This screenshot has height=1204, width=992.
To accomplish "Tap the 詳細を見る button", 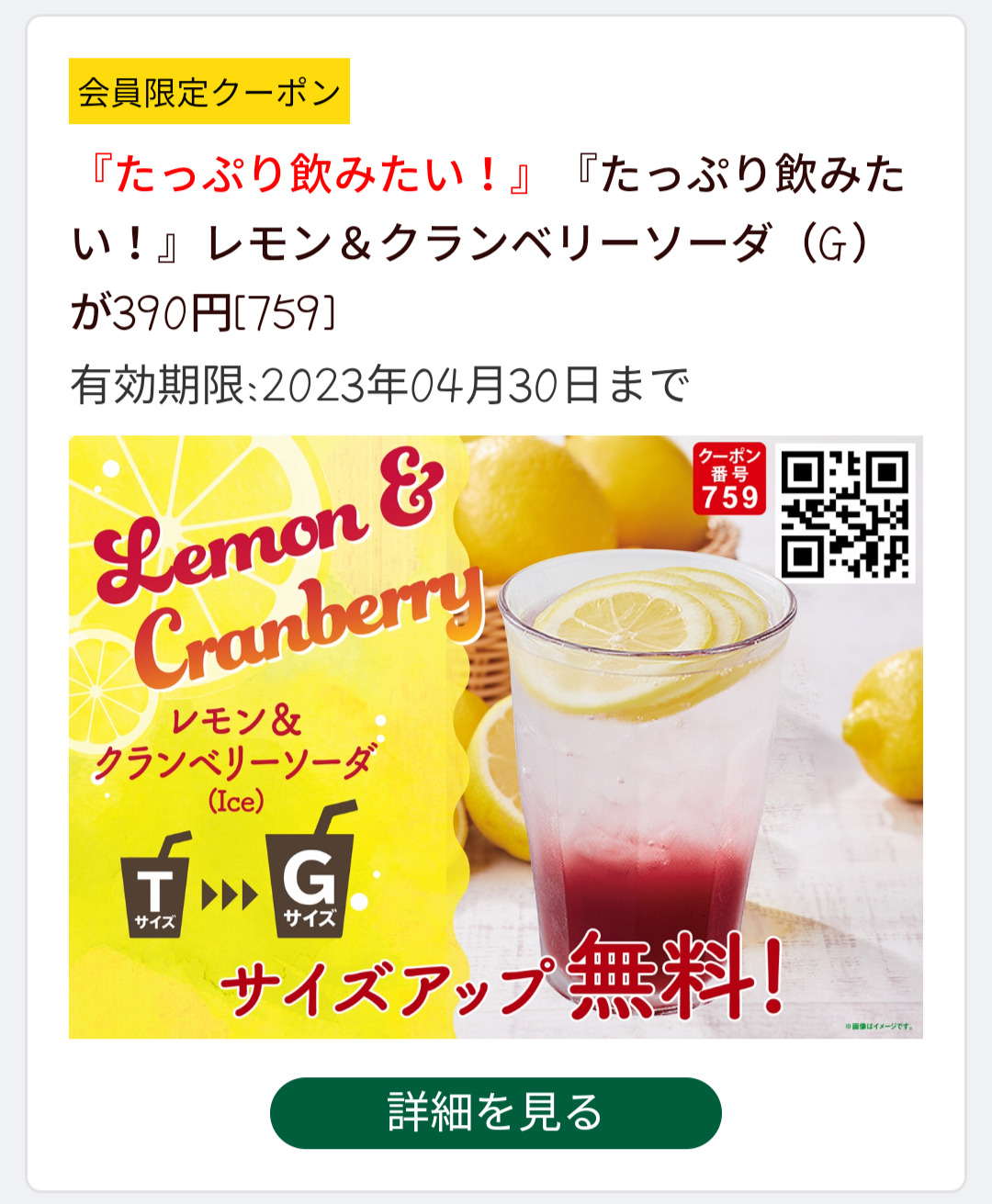I will 495,1112.
